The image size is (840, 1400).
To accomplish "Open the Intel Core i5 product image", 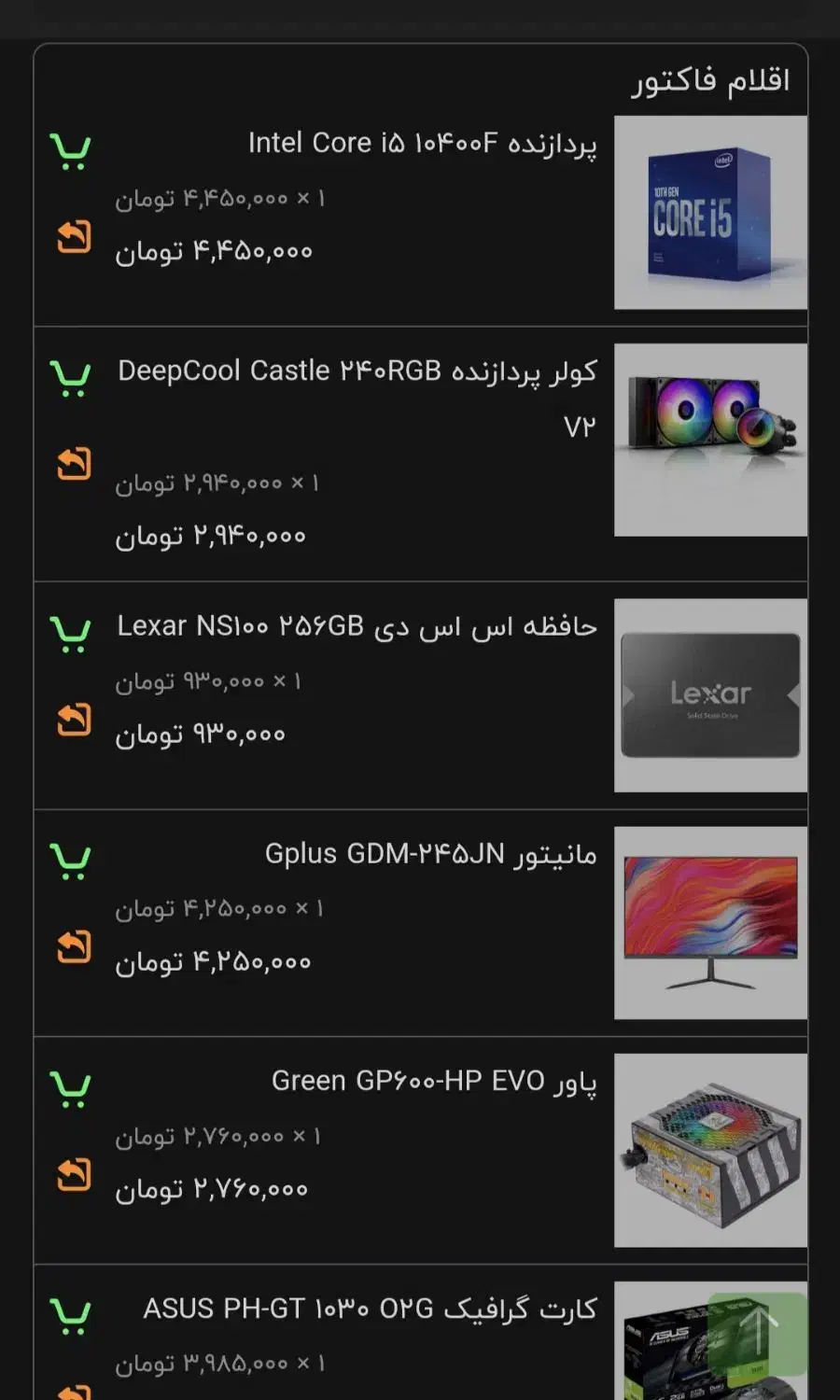I will [710, 213].
